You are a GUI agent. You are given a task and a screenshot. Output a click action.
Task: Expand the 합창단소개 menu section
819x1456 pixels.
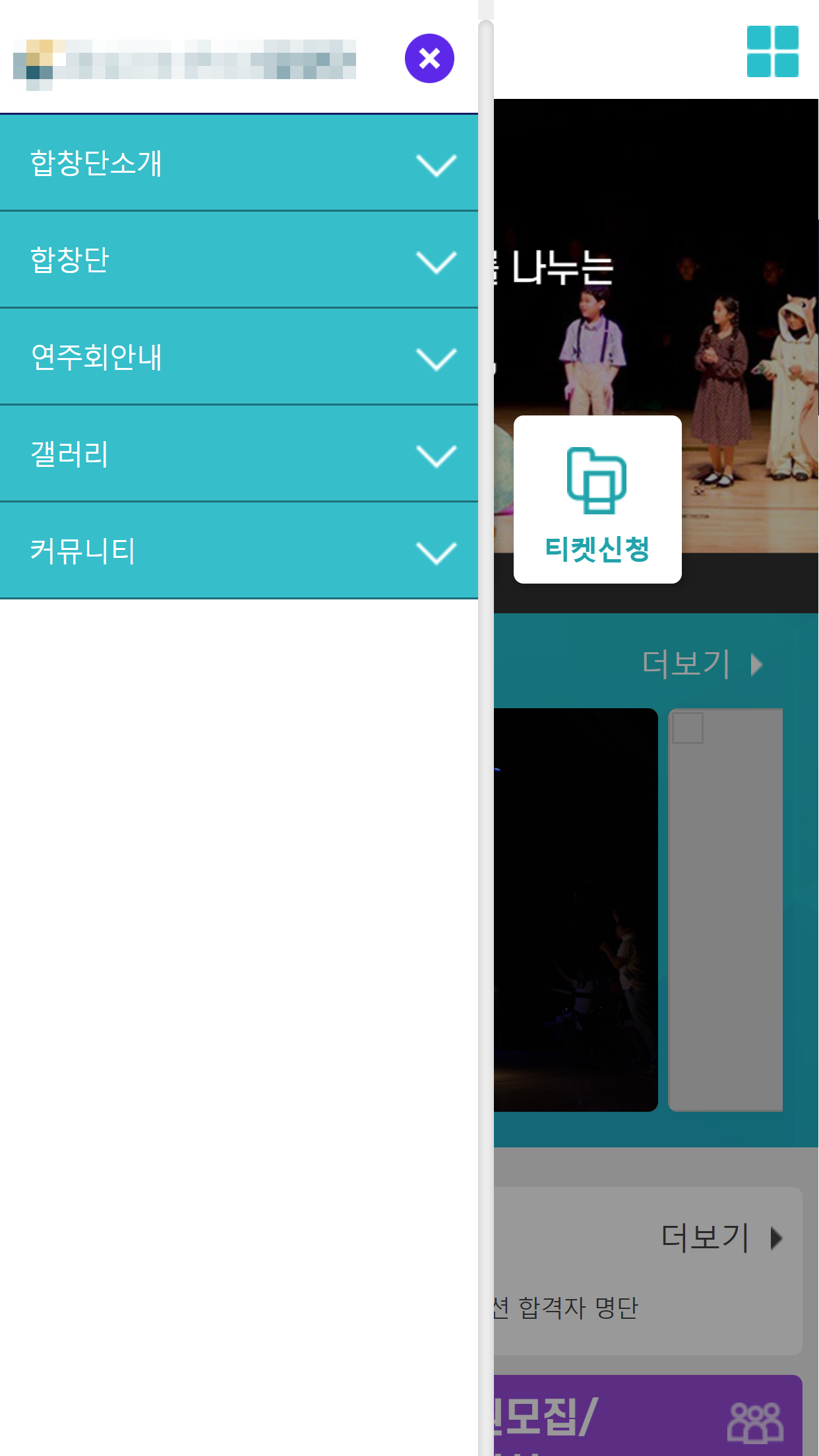pos(239,164)
